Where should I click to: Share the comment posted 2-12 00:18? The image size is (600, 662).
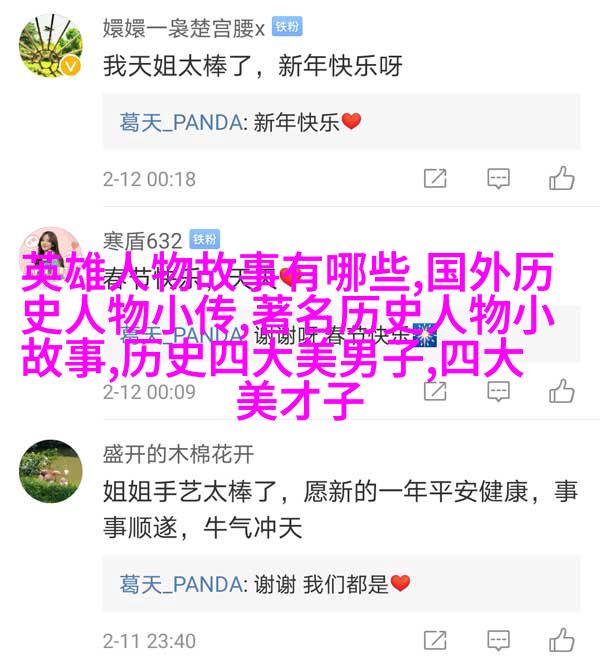coord(435,179)
